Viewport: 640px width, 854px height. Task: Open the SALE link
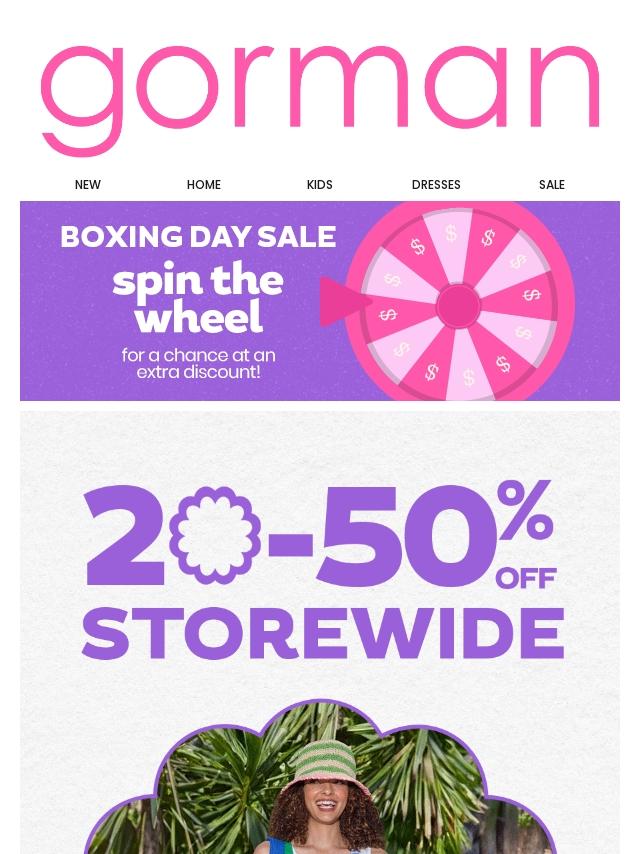tap(552, 185)
